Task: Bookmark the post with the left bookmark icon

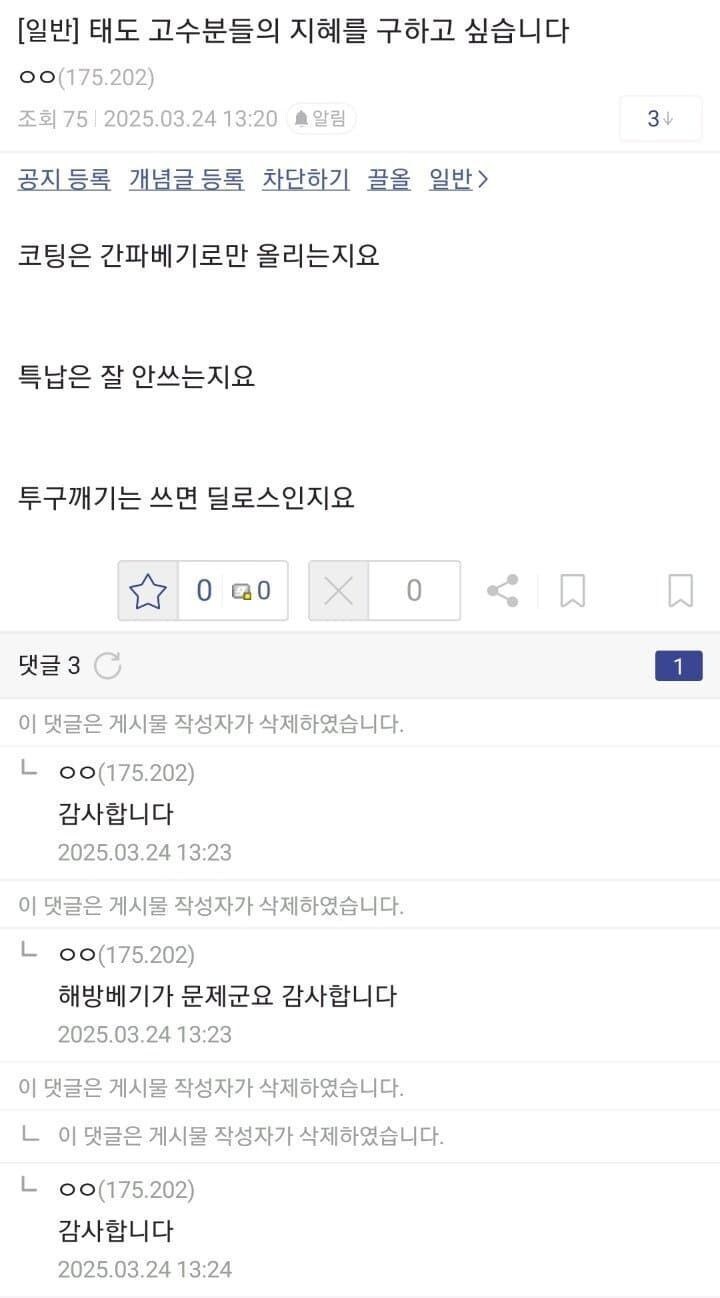Action: pyautogui.click(x=572, y=591)
